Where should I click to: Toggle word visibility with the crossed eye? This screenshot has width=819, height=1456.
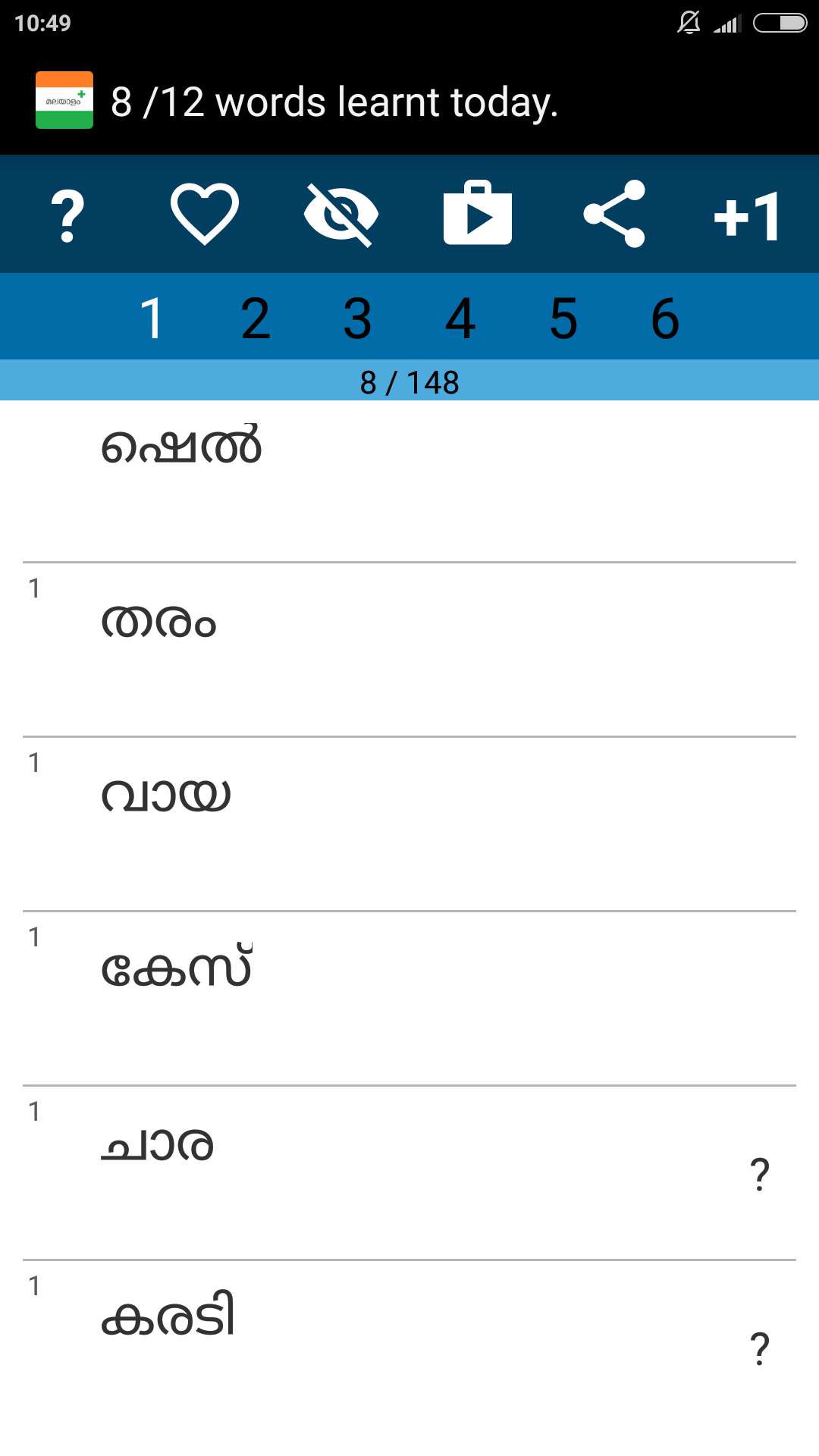pyautogui.click(x=340, y=215)
